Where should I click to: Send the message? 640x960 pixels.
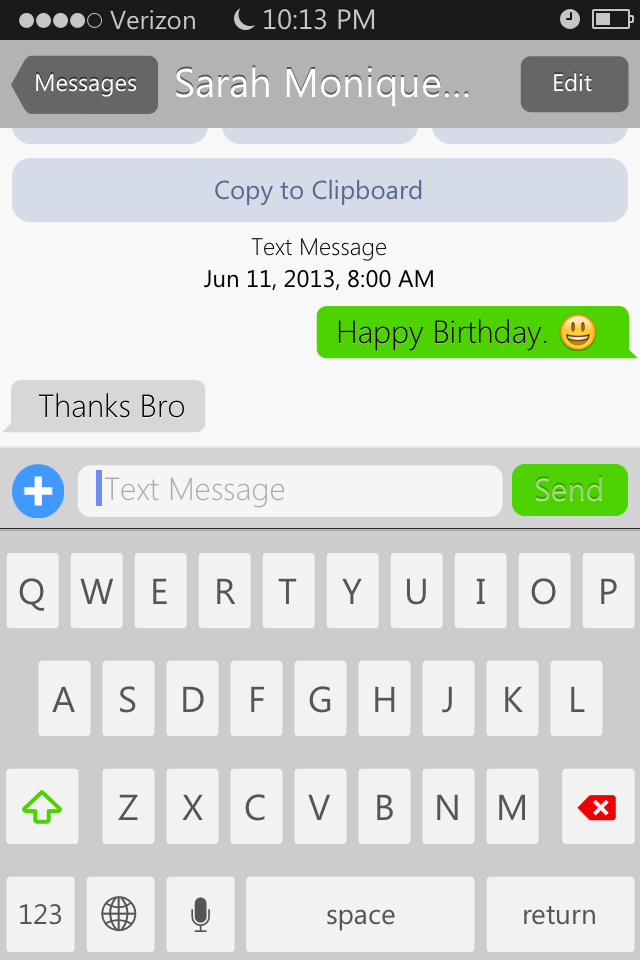[569, 491]
